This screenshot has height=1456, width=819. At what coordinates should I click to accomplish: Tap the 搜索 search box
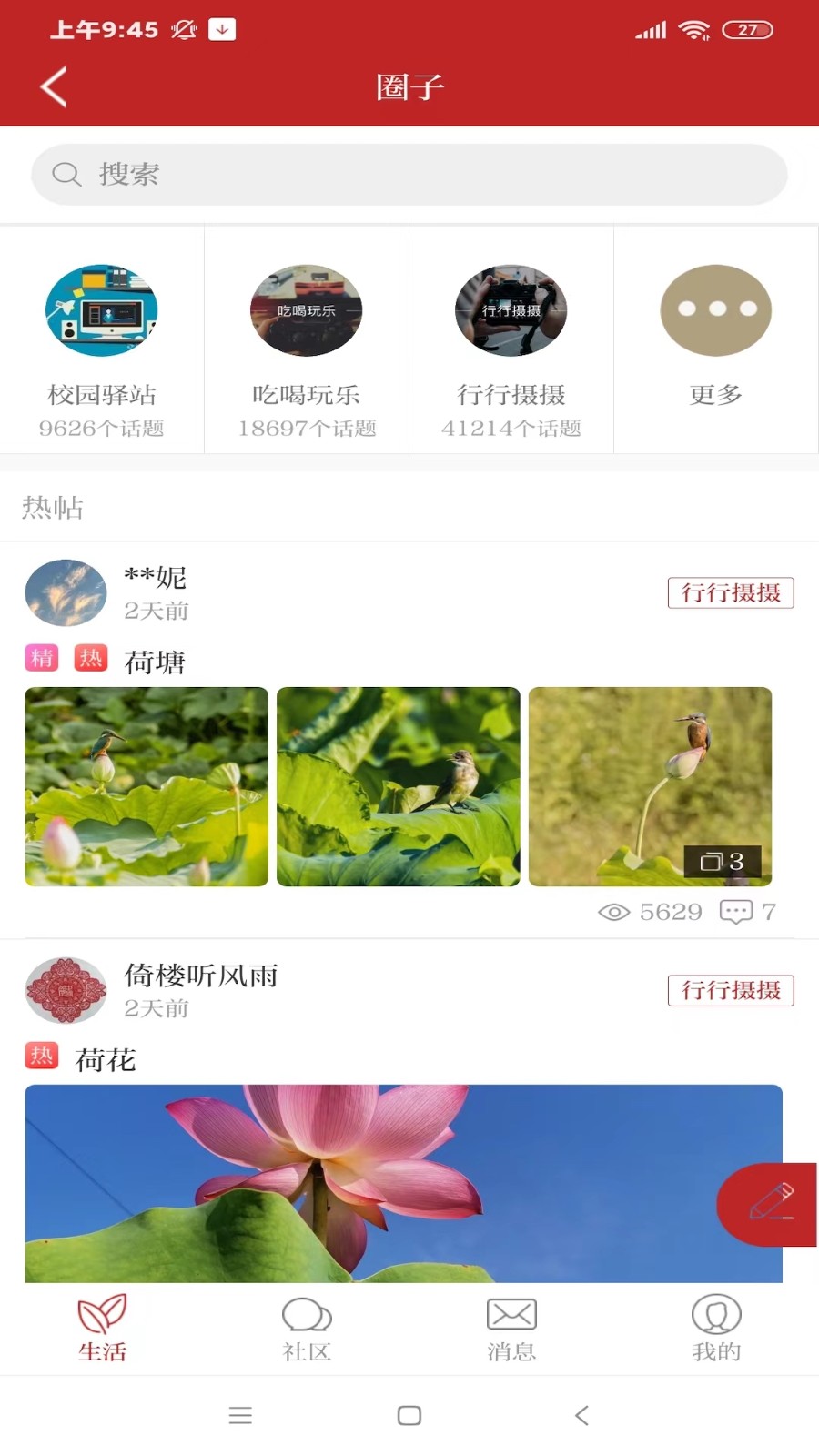click(x=409, y=174)
